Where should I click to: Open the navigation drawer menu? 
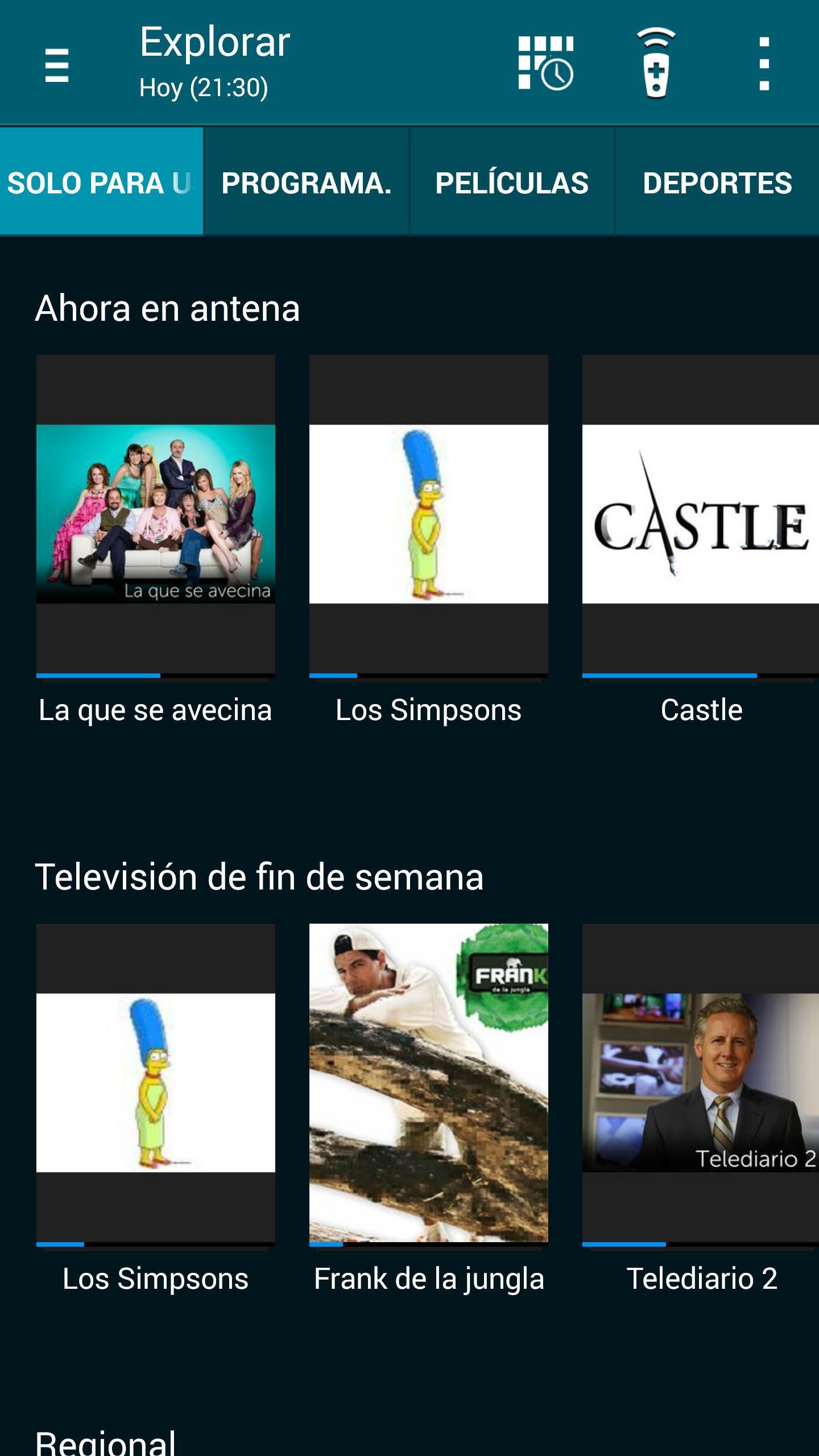click(57, 64)
